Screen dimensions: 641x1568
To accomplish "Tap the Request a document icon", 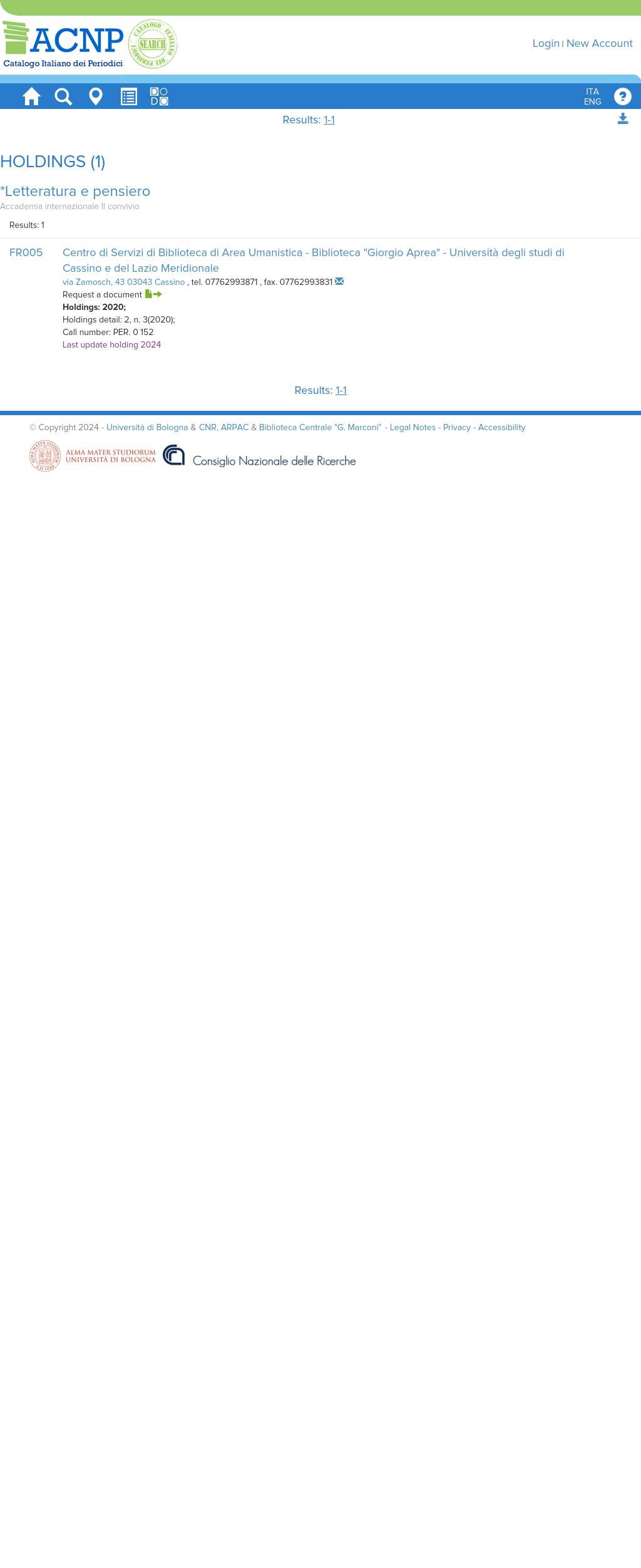I will (153, 294).
